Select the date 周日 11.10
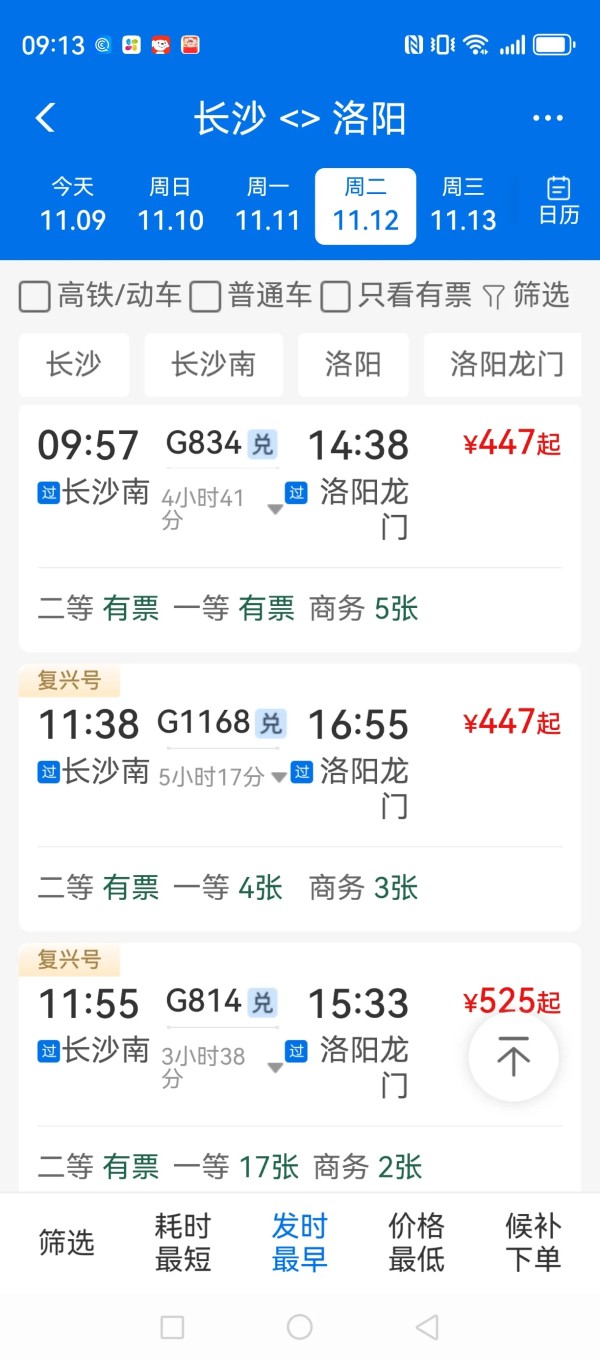600x1360 pixels. pyautogui.click(x=170, y=205)
